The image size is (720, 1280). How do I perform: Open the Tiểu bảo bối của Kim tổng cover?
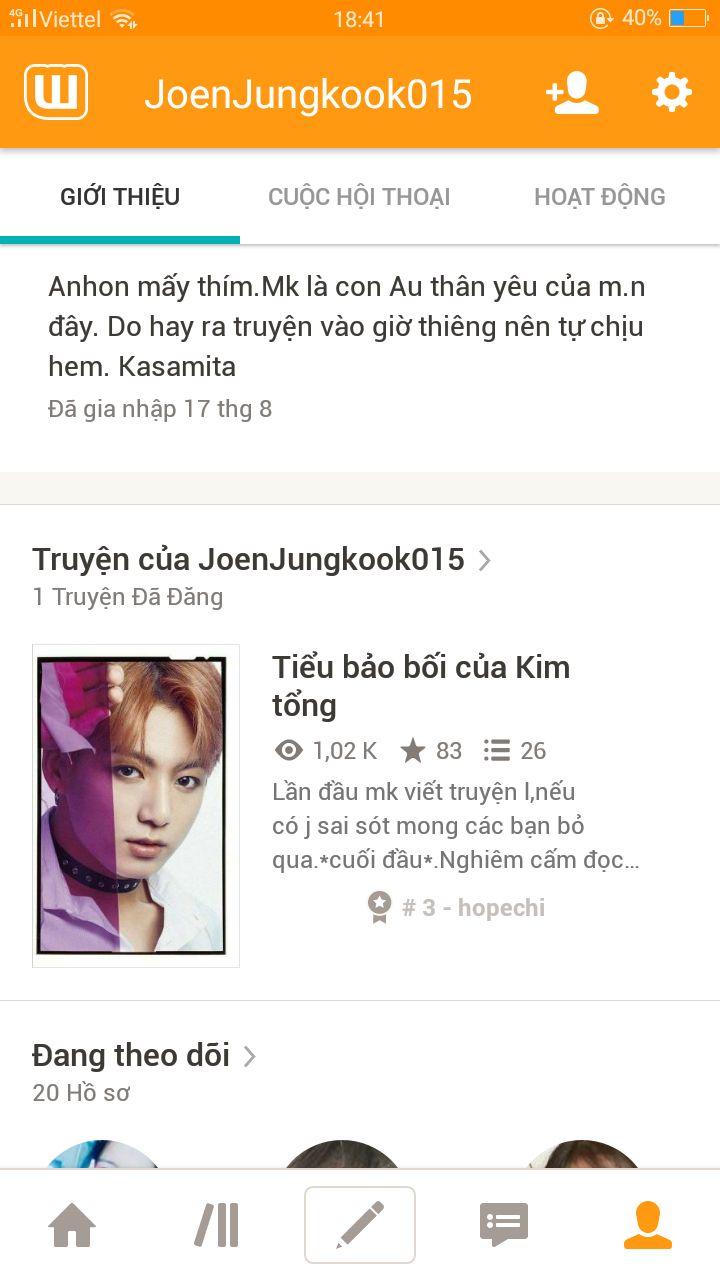pos(136,806)
